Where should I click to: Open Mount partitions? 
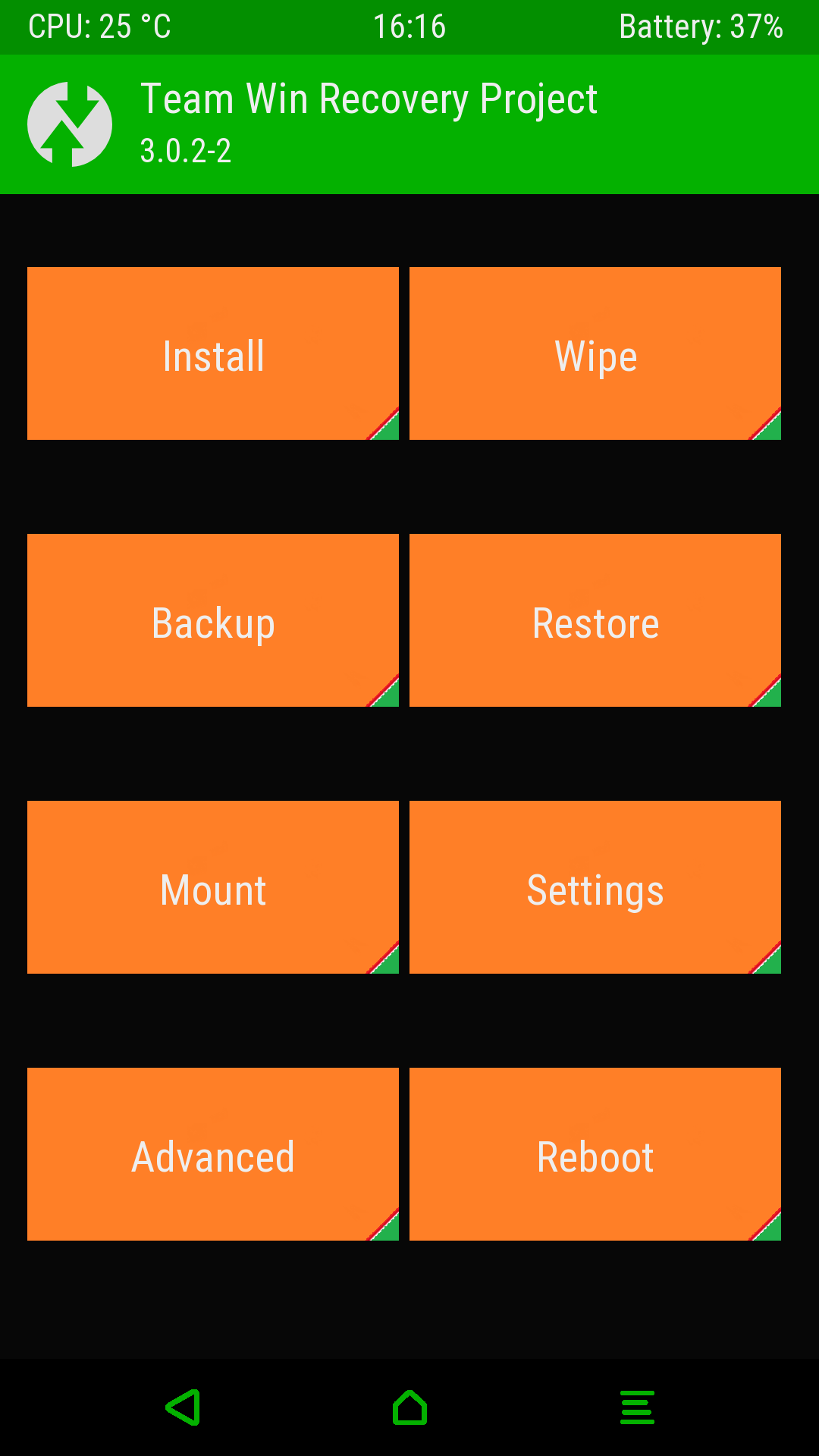213,887
